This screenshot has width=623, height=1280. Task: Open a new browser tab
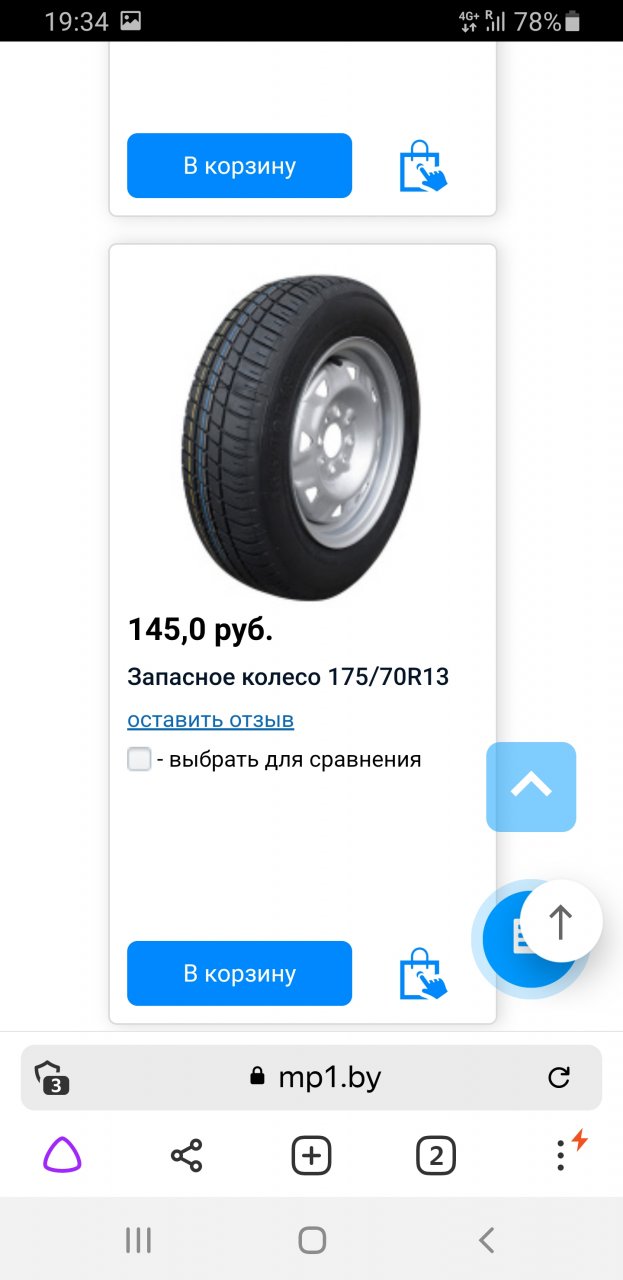pyautogui.click(x=311, y=1156)
